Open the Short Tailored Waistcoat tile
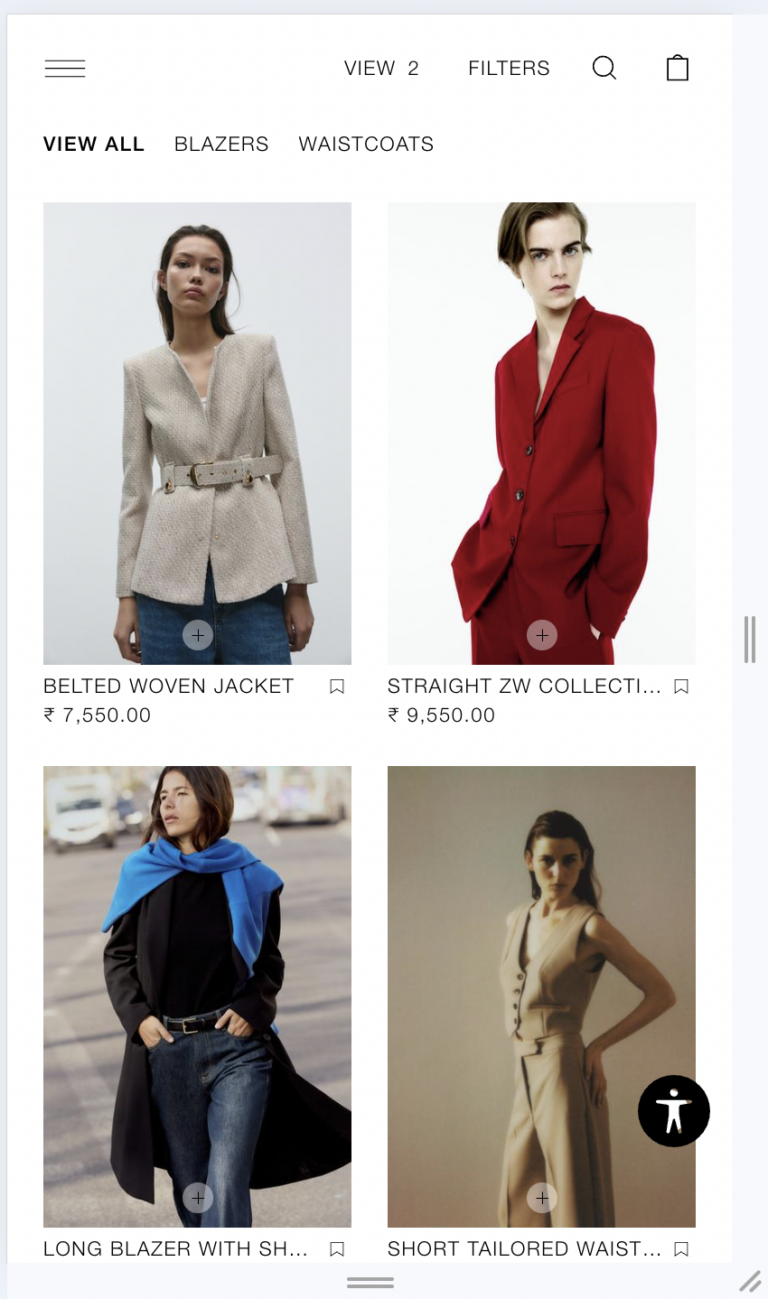The width and height of the screenshot is (768, 1299). pos(541,980)
